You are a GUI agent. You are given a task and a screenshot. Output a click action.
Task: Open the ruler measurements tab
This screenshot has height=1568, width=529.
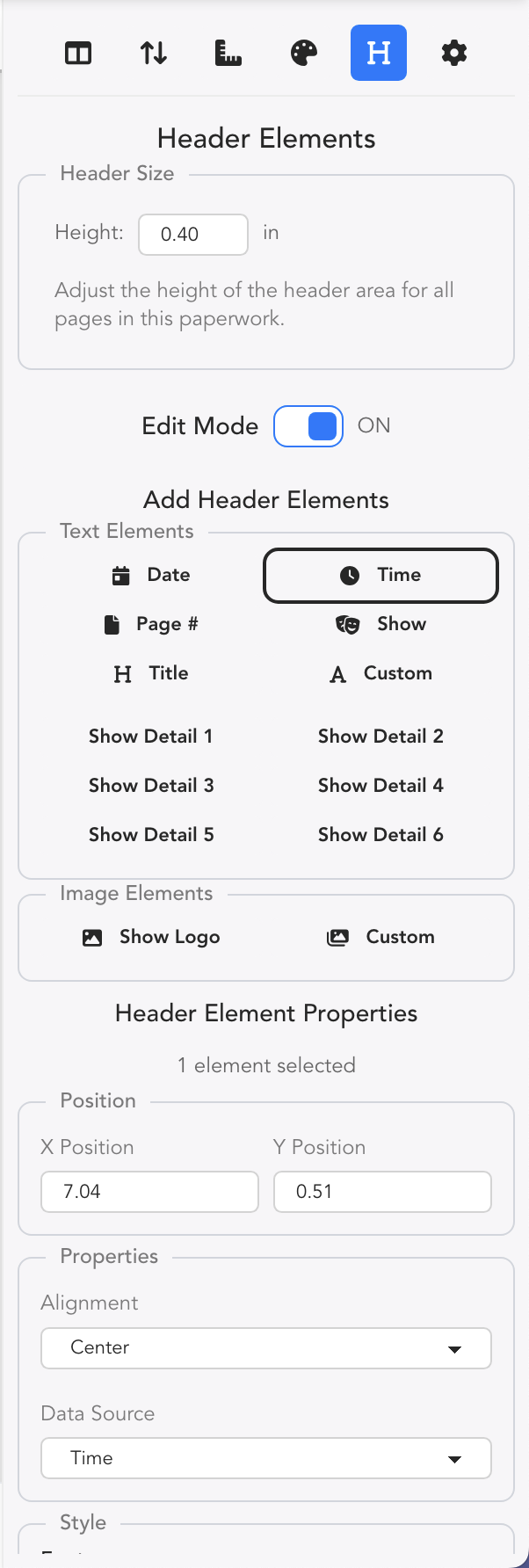pos(228,54)
